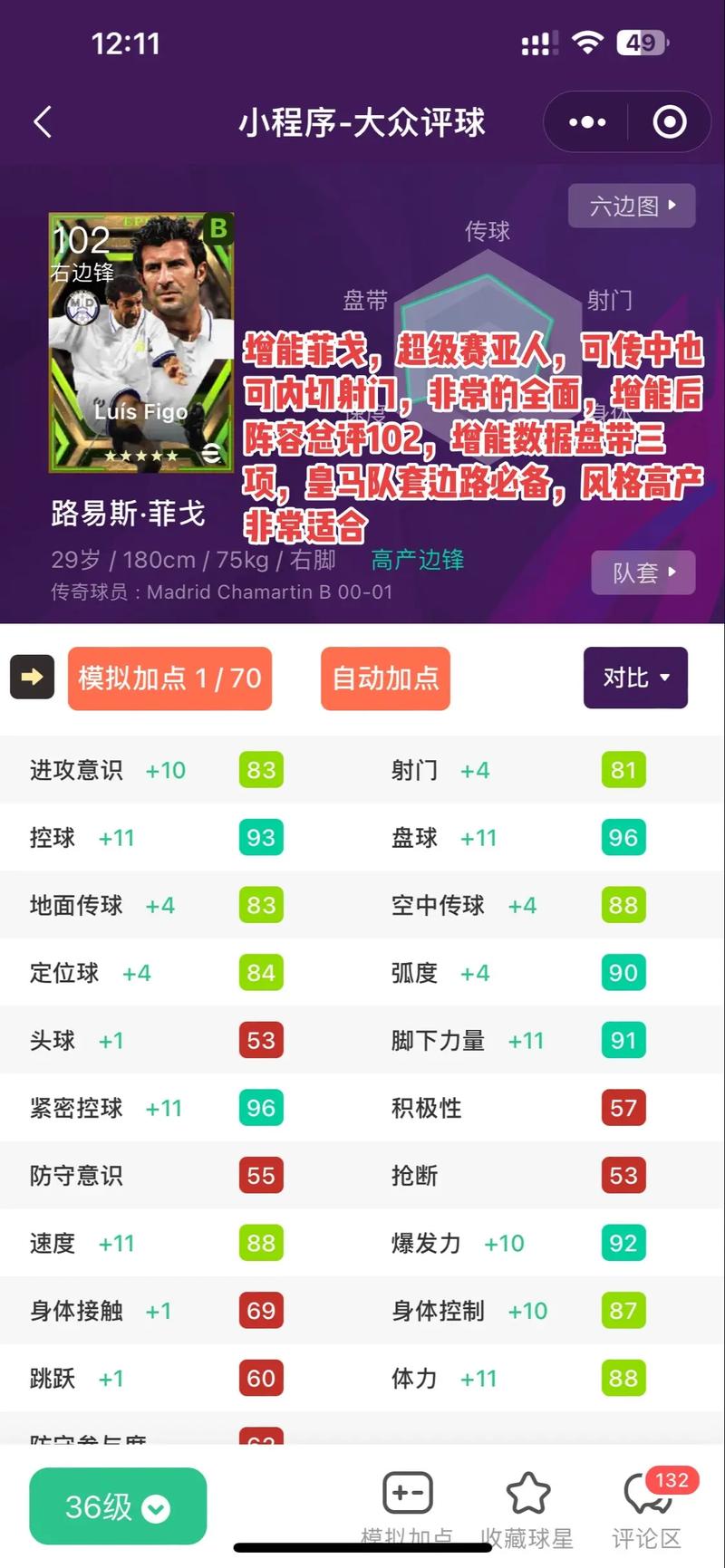The height and width of the screenshot is (1568, 725).
Task: Open the 队套 team kit button
Action: pos(643,572)
